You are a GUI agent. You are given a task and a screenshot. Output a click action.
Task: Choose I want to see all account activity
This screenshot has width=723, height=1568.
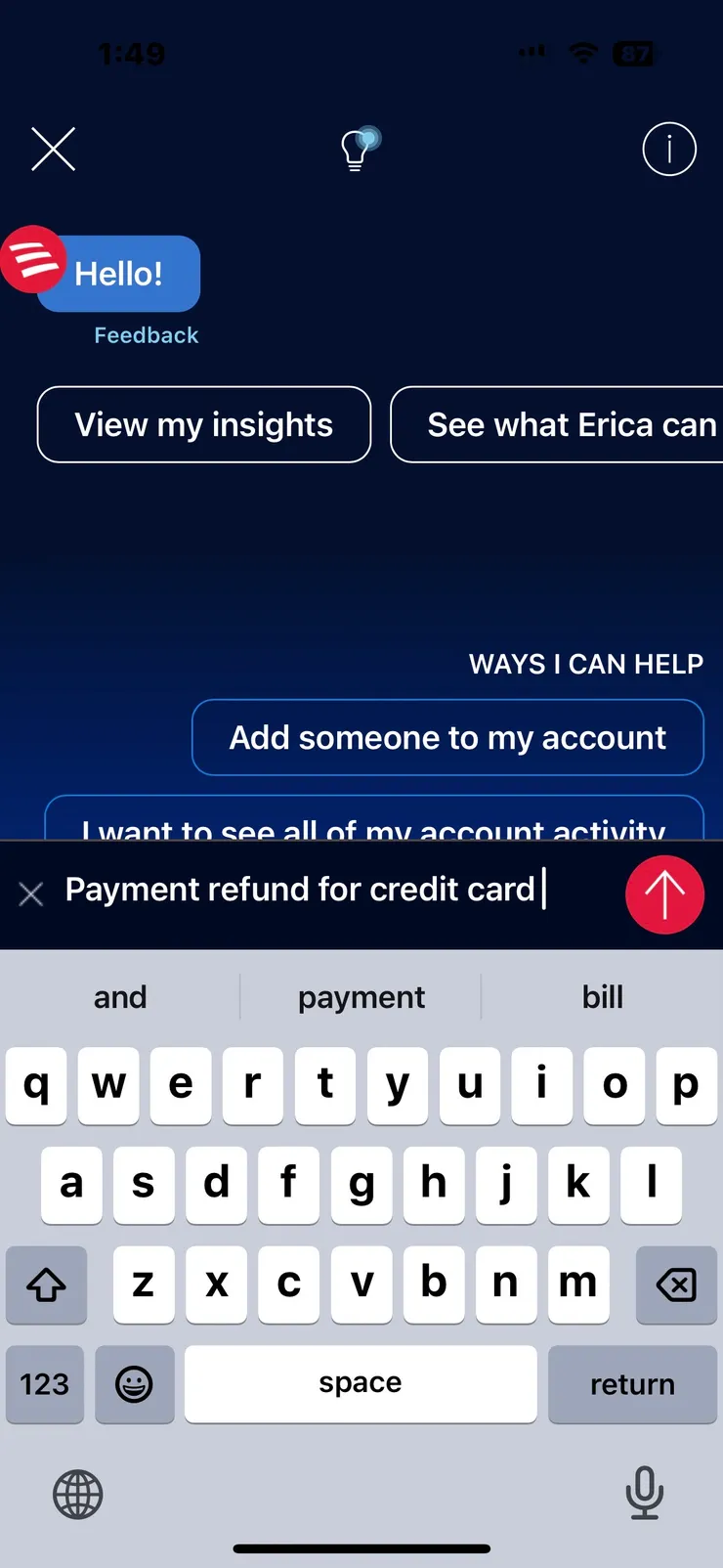(374, 823)
